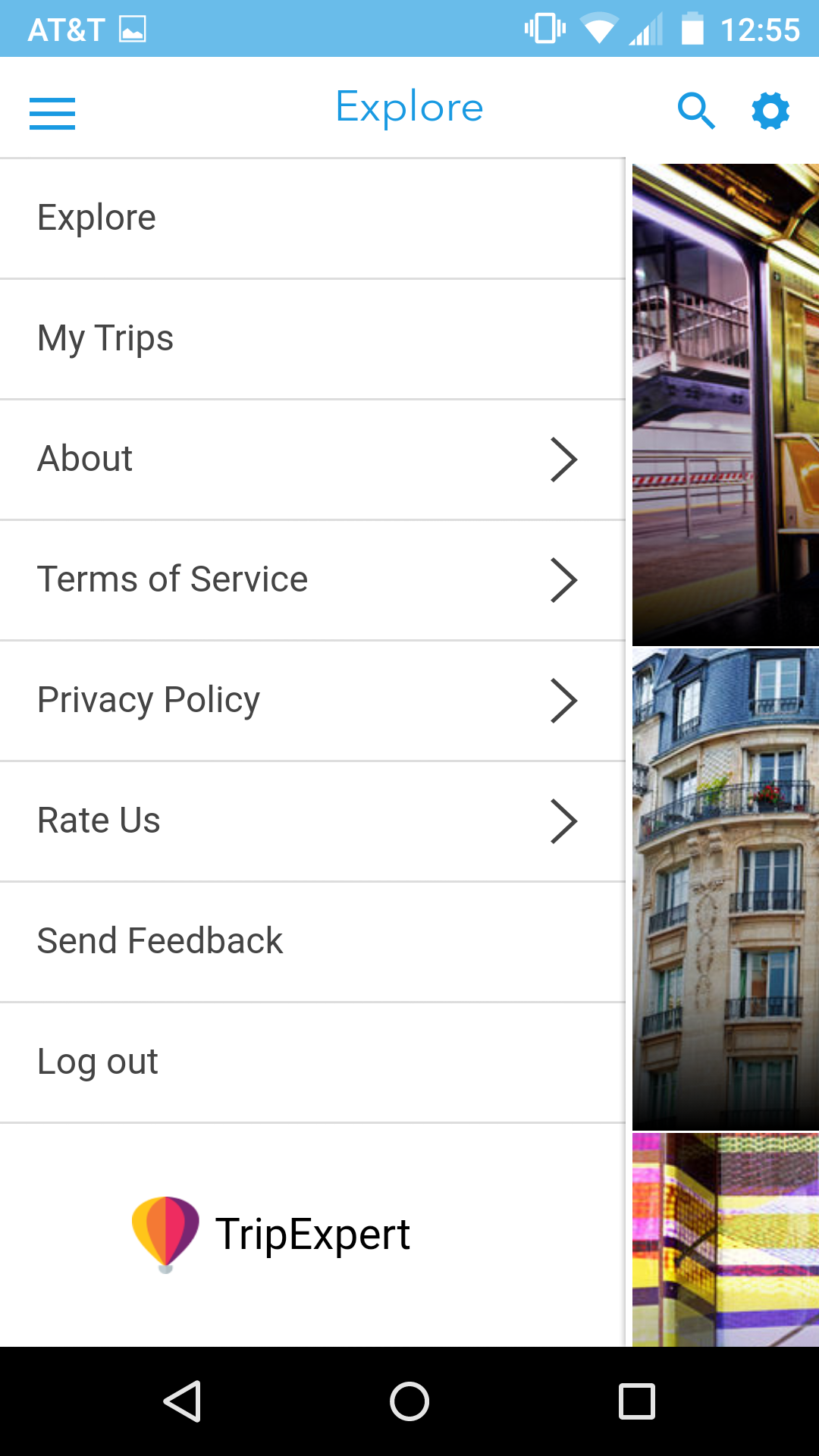Image resolution: width=819 pixels, height=1456 pixels.
Task: Select Explore in the drawer
Action: (x=312, y=218)
